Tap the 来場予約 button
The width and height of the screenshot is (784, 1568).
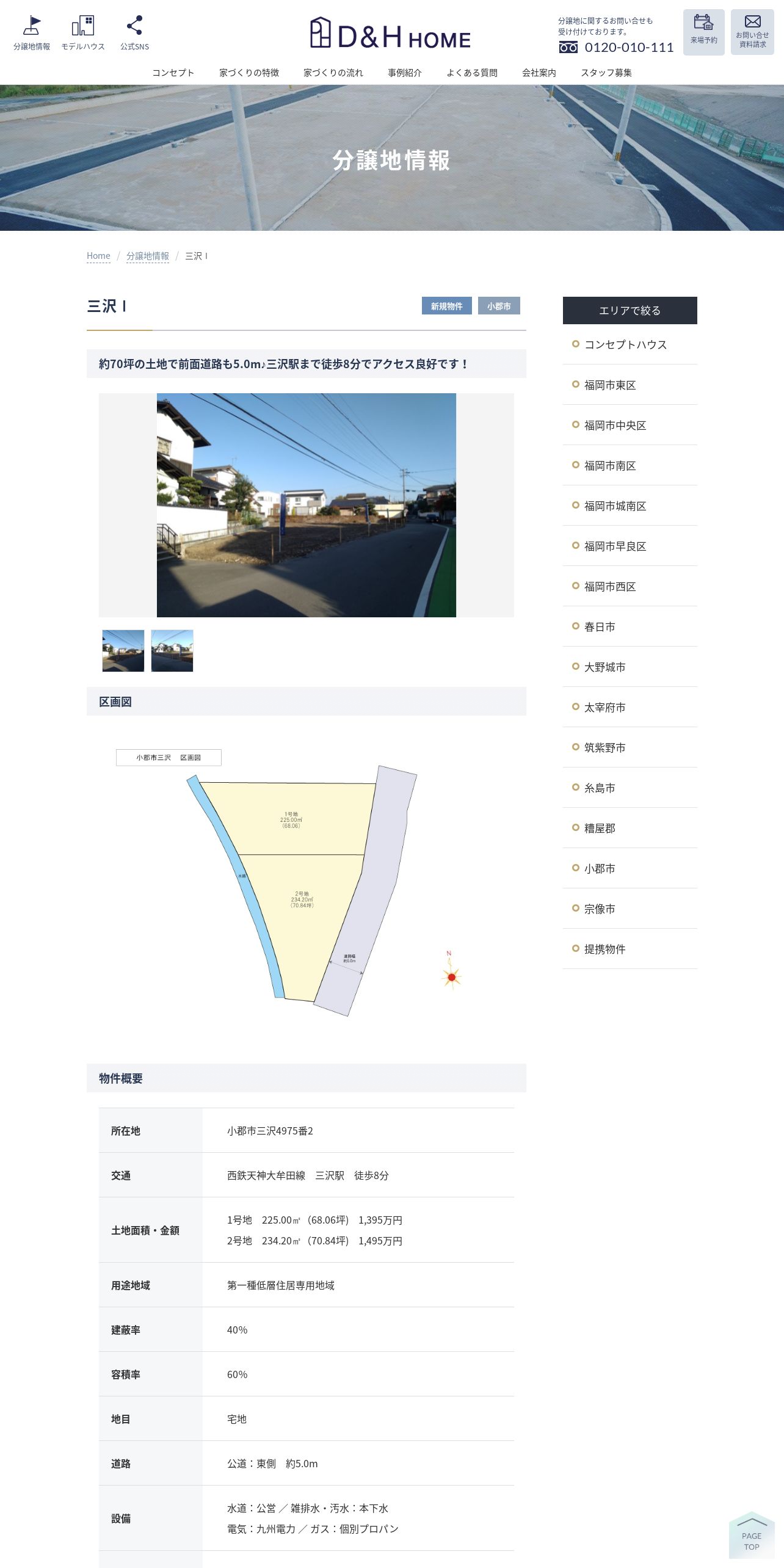pyautogui.click(x=703, y=32)
